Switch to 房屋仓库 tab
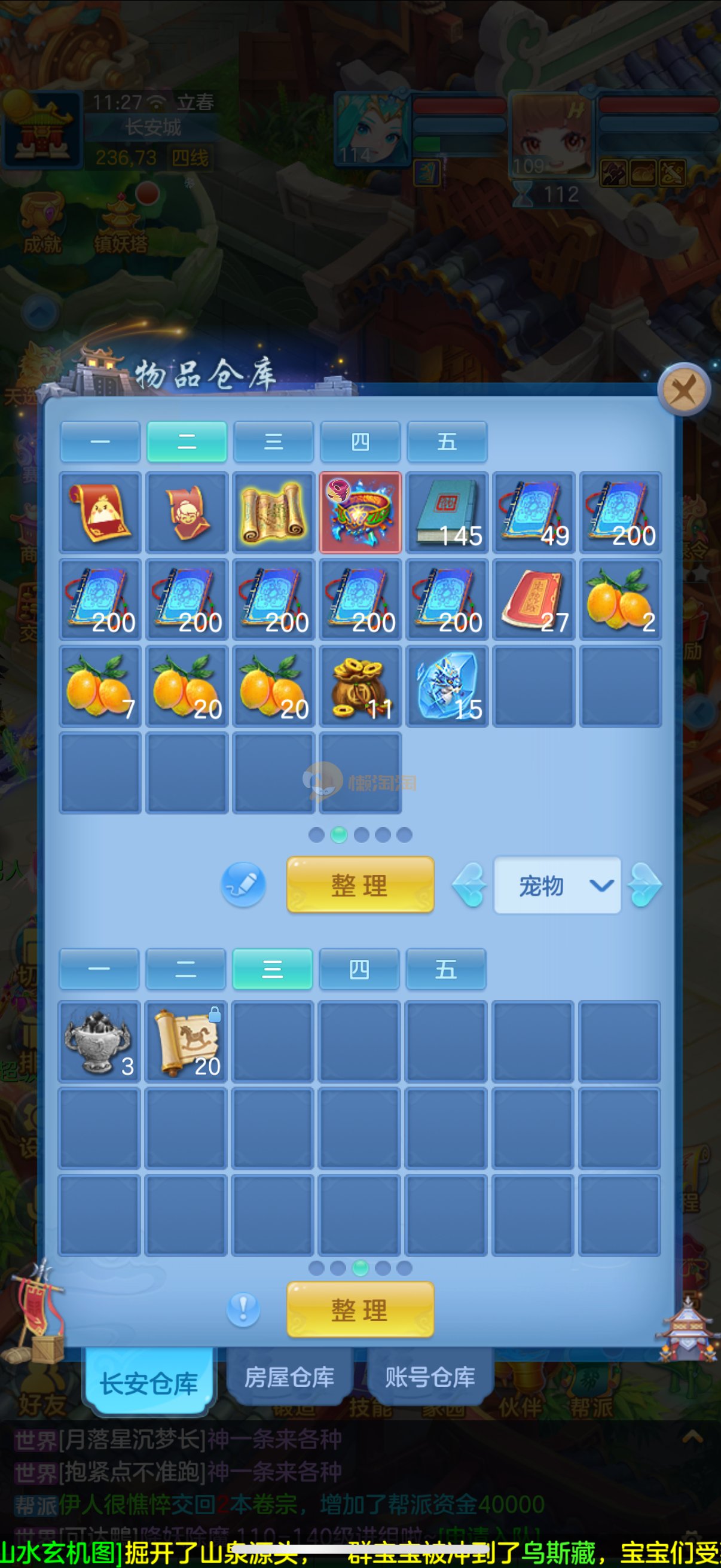The image size is (721, 1568). pyautogui.click(x=289, y=1377)
